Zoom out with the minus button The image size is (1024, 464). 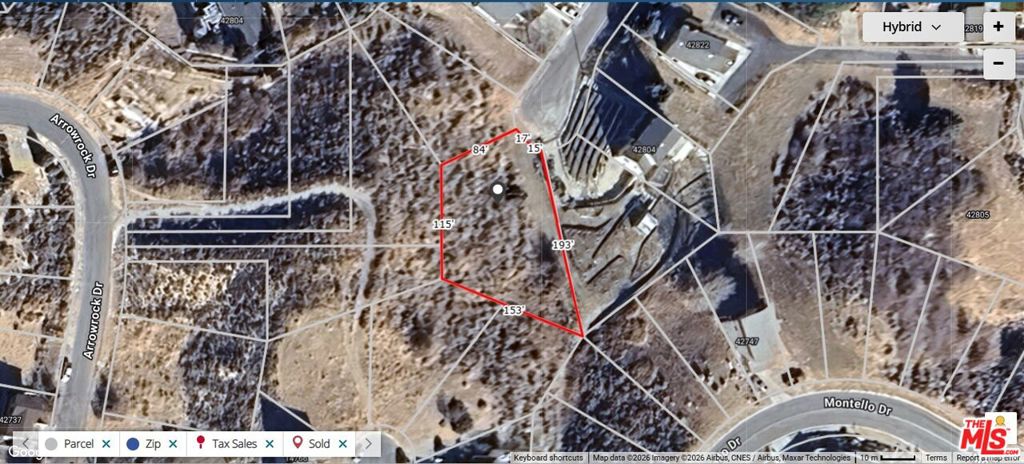(x=999, y=64)
